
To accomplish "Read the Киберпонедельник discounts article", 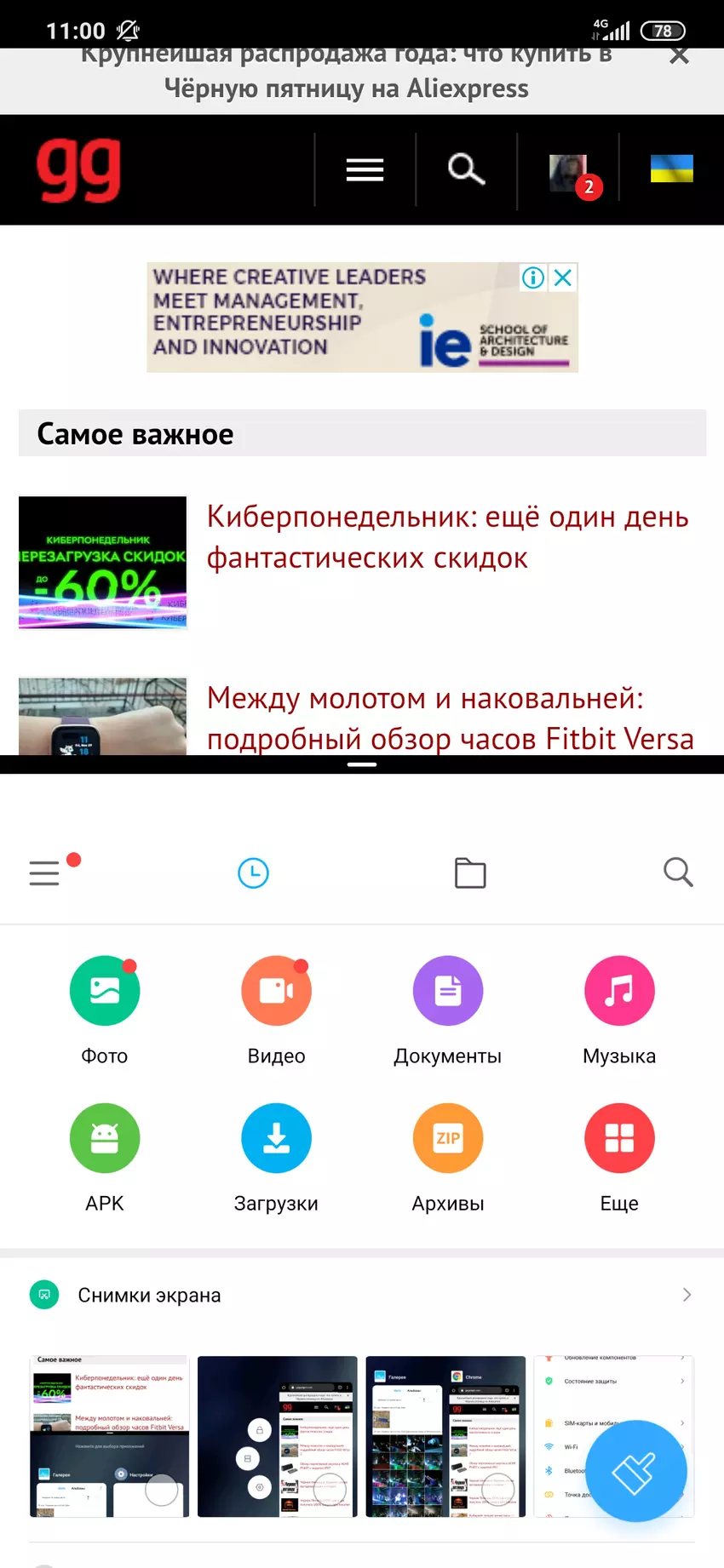I will pyautogui.click(x=447, y=536).
